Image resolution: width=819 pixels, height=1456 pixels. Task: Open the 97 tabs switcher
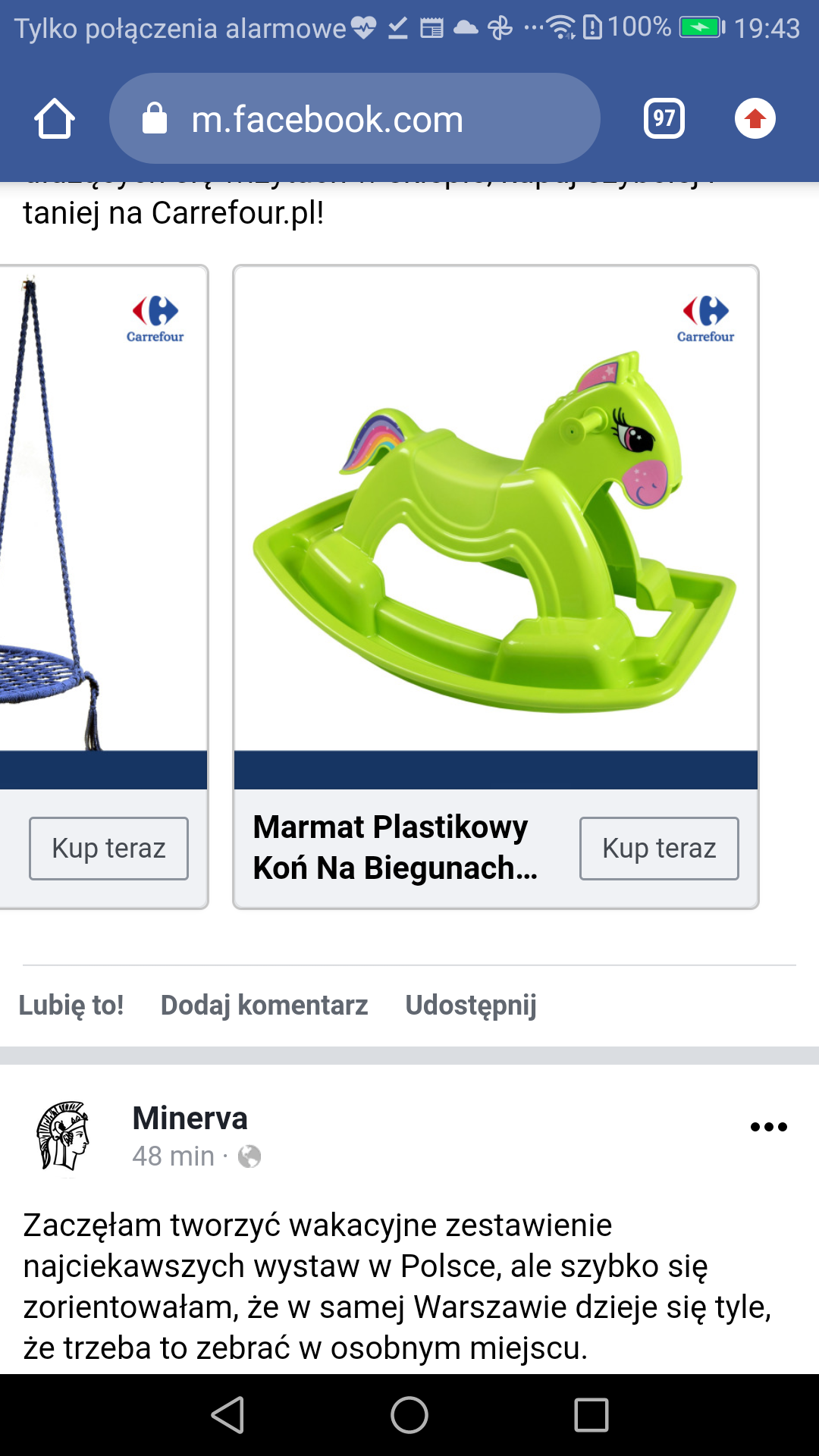(x=664, y=118)
